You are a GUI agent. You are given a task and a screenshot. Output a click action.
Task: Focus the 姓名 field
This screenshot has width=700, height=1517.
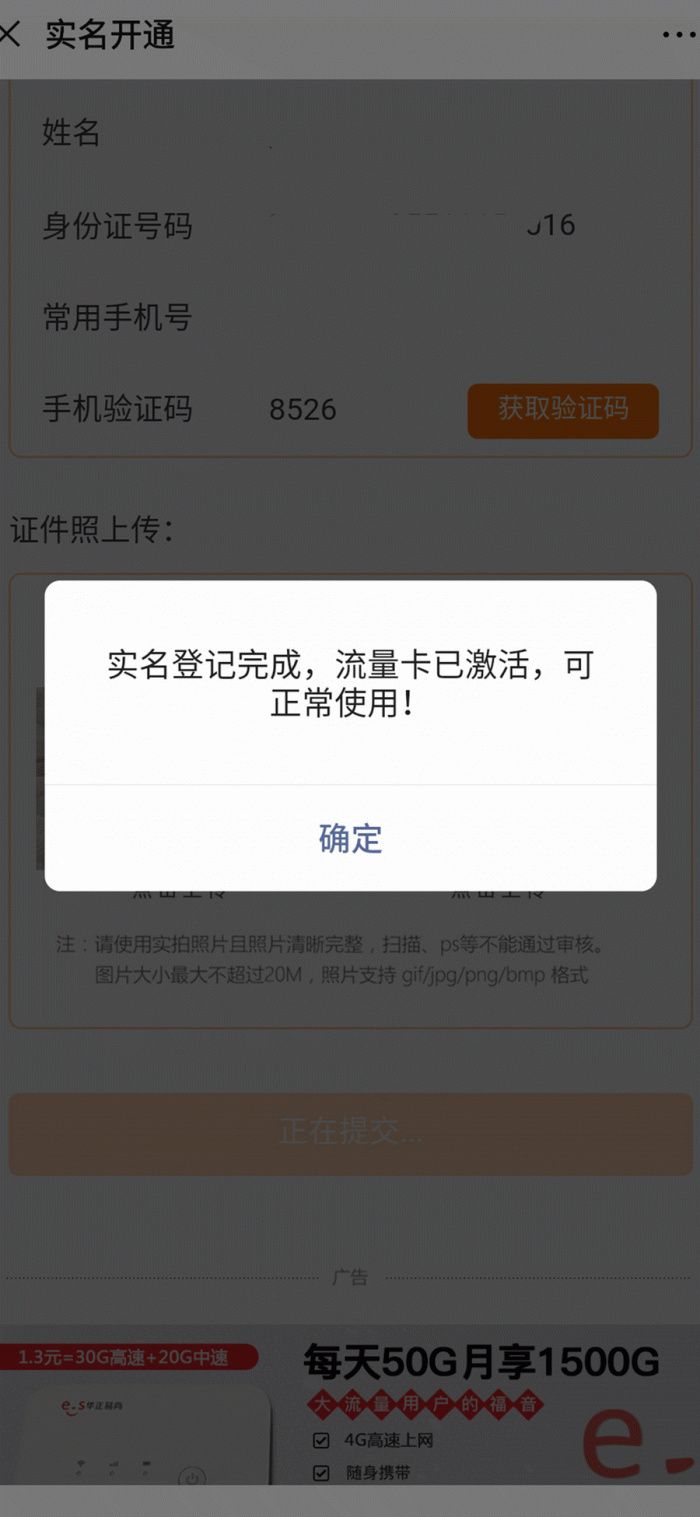tap(420, 132)
